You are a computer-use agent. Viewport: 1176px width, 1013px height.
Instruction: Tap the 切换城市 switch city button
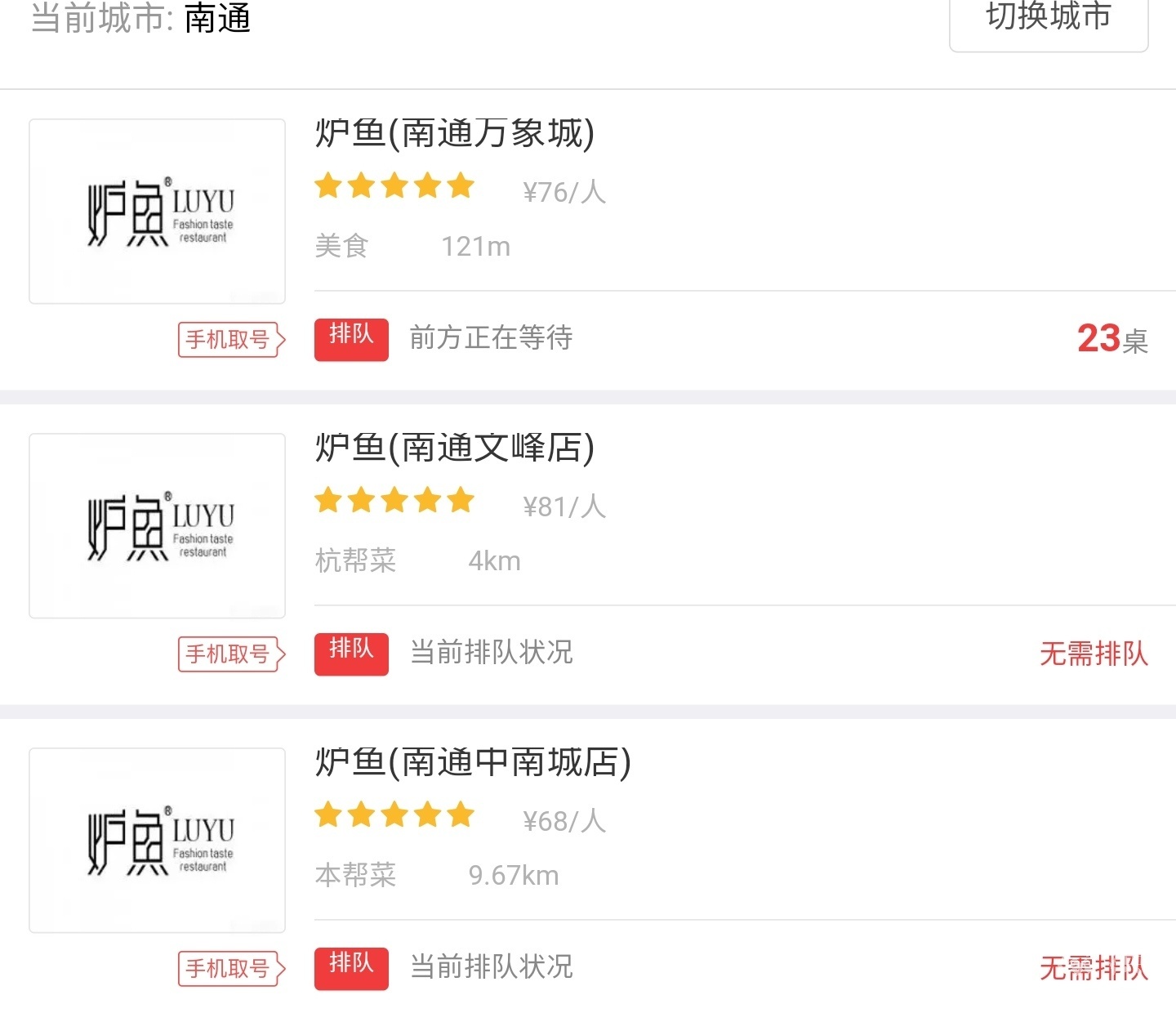(1049, 20)
